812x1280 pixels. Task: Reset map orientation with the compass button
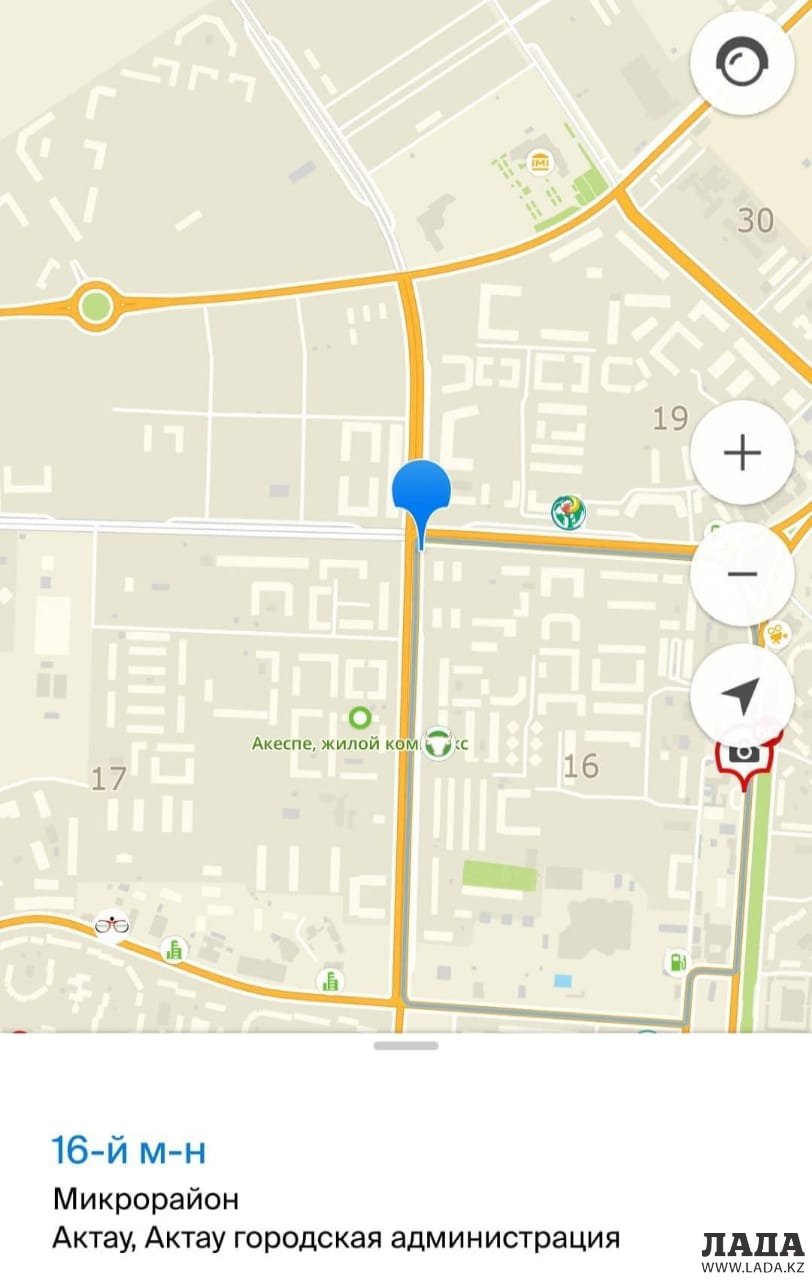[x=742, y=63]
